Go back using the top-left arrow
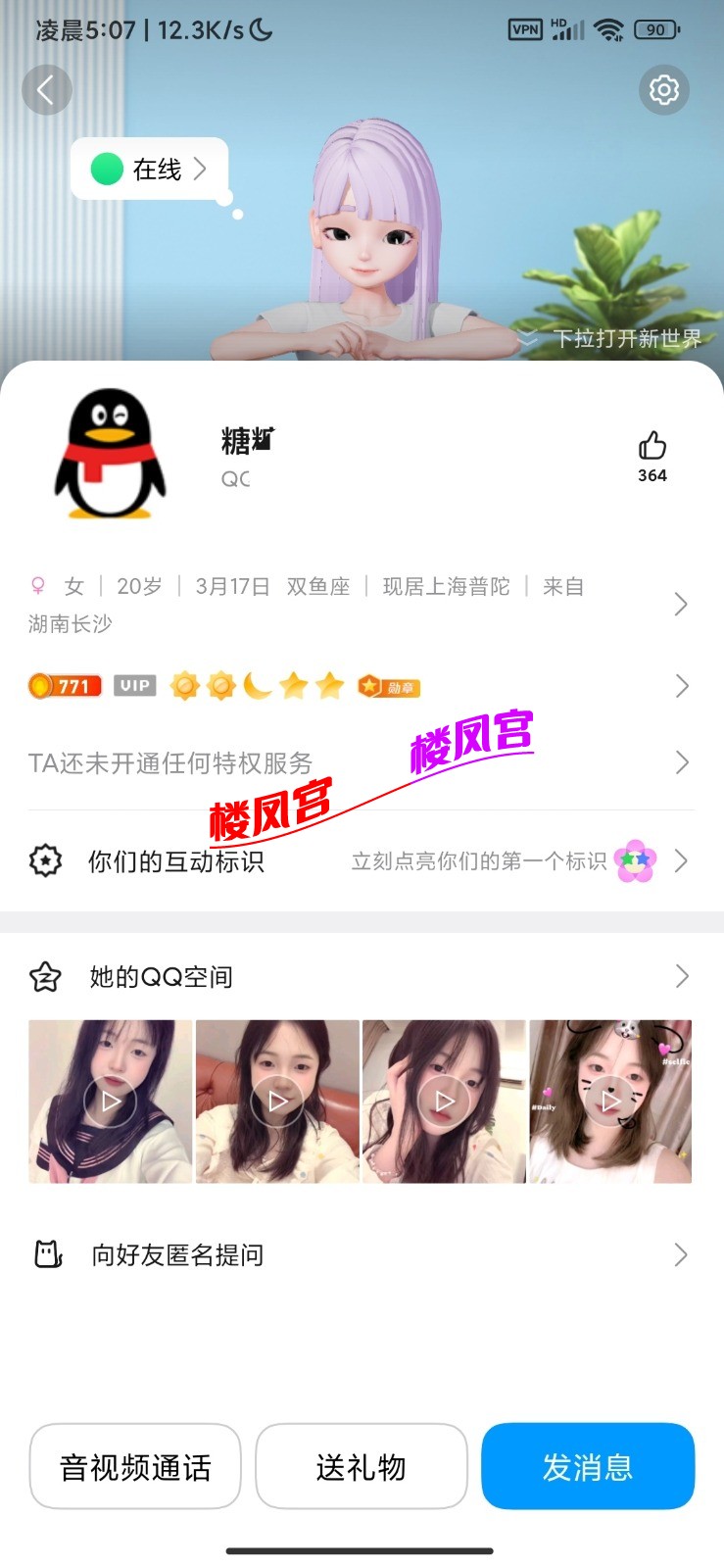 [46, 90]
